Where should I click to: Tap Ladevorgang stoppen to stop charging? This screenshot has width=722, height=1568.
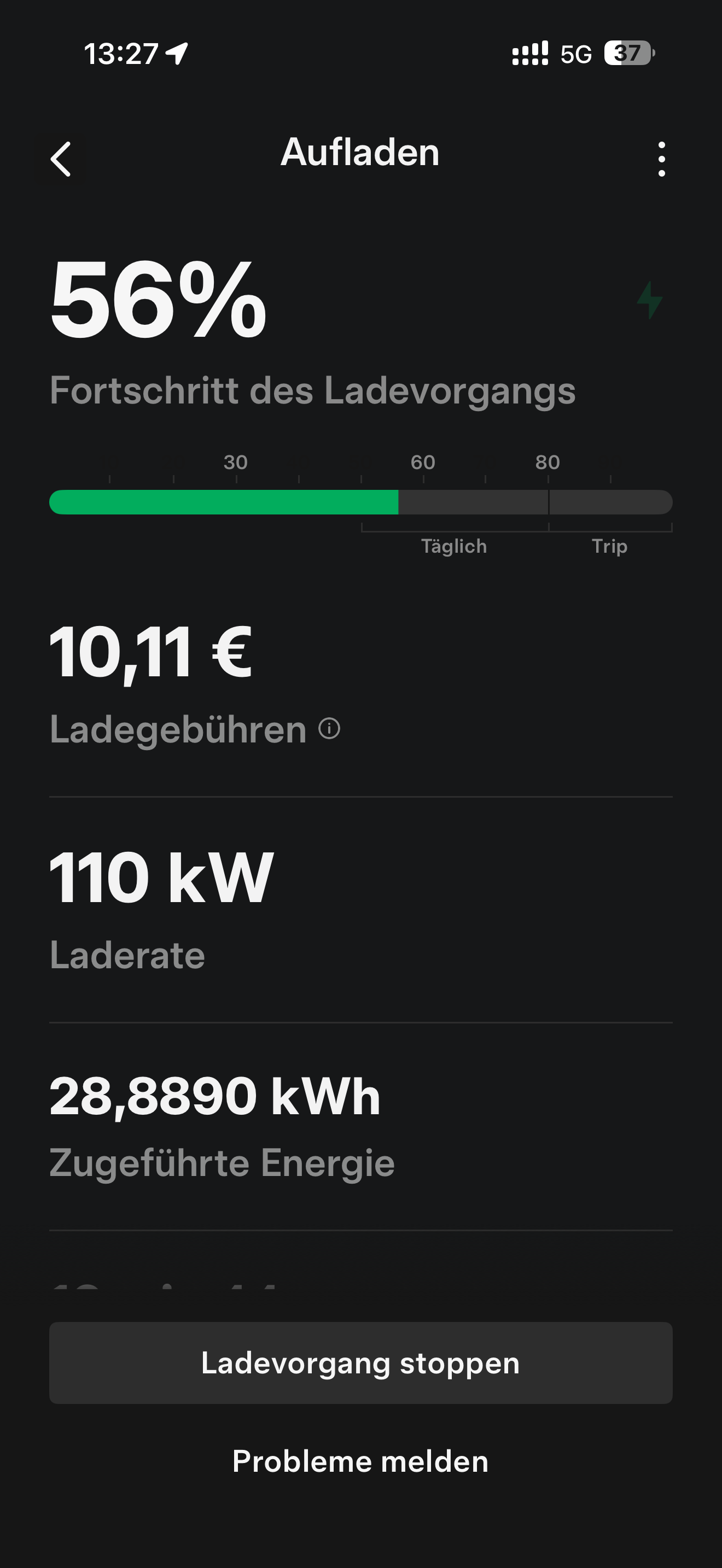click(361, 1363)
